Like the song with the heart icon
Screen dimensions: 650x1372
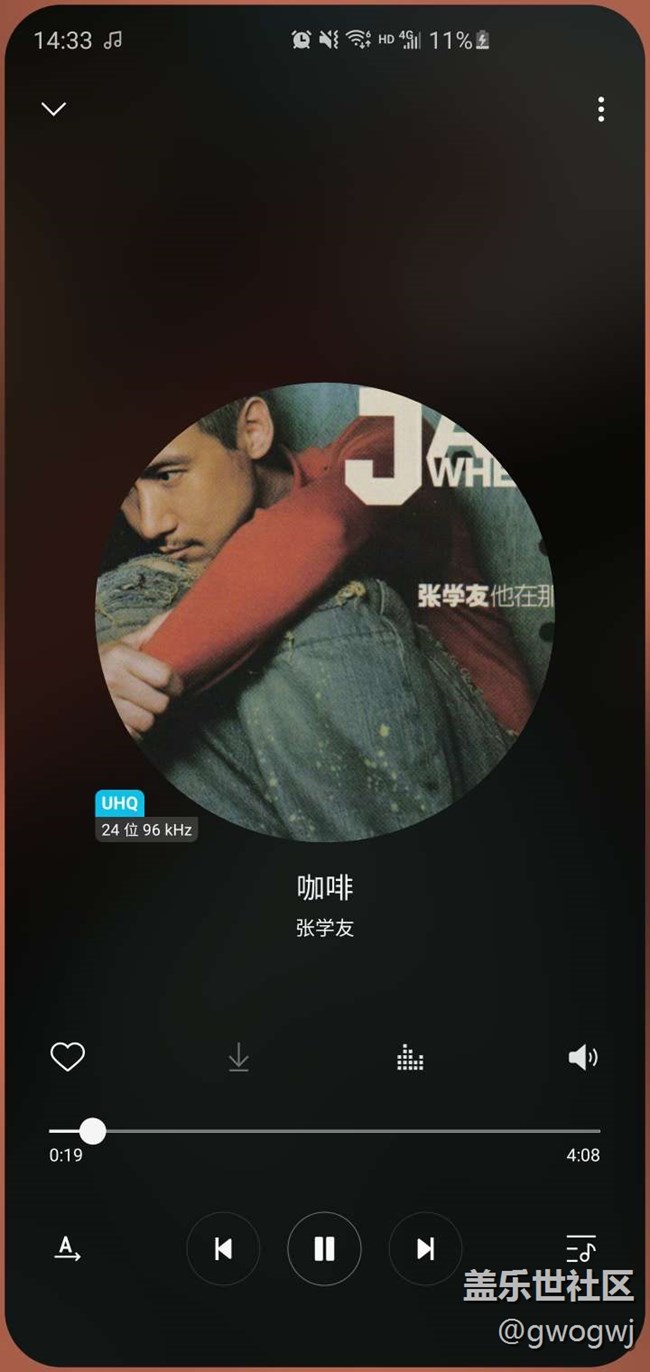(x=68, y=1057)
